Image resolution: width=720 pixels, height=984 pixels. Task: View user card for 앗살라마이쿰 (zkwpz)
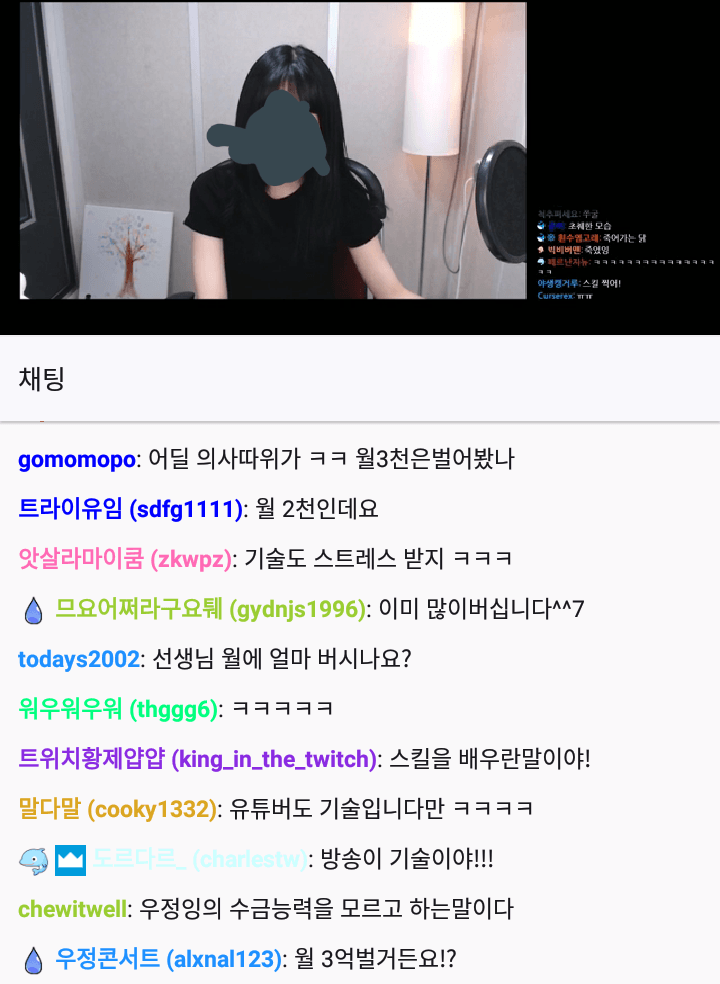click(124, 559)
